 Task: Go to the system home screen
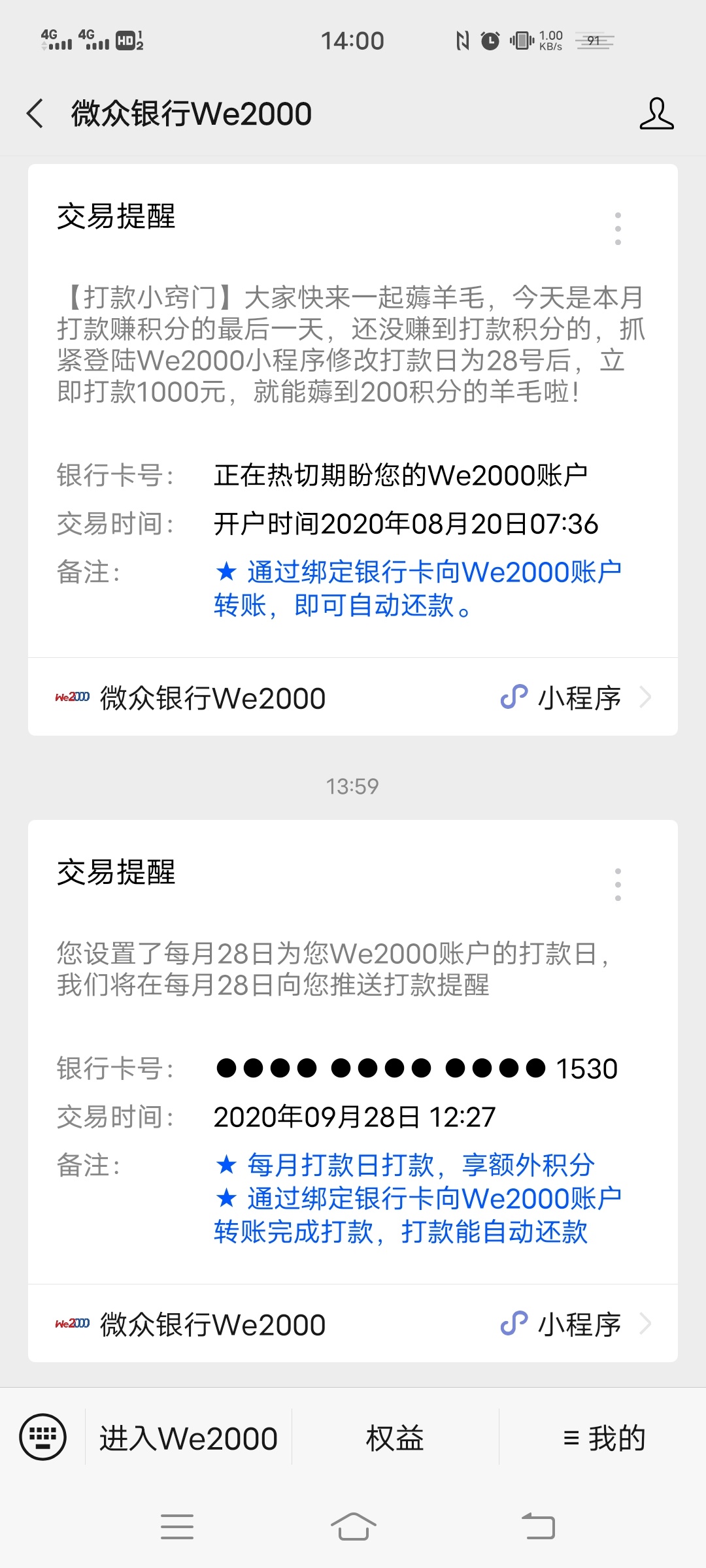[x=353, y=1527]
